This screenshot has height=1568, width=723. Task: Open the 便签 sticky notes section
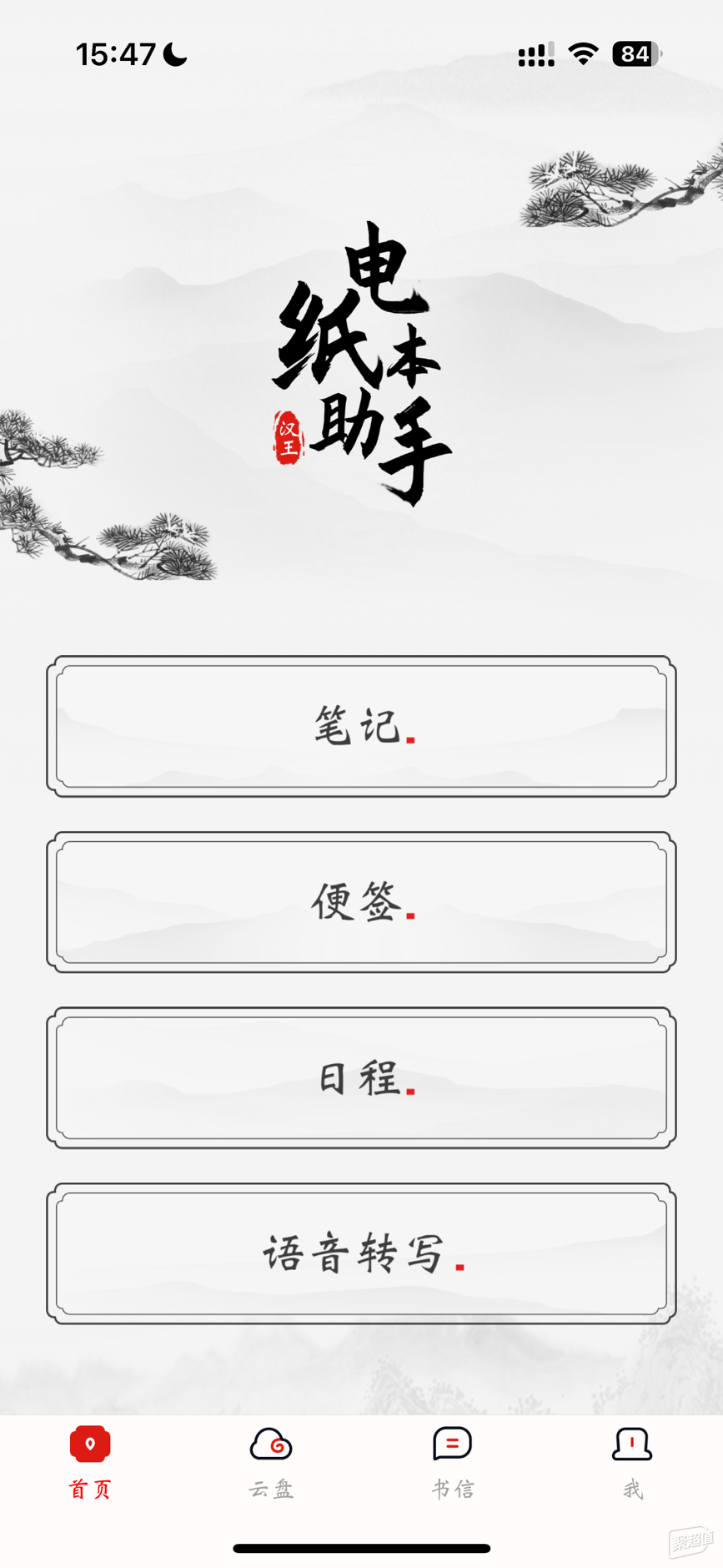pyautogui.click(x=361, y=902)
